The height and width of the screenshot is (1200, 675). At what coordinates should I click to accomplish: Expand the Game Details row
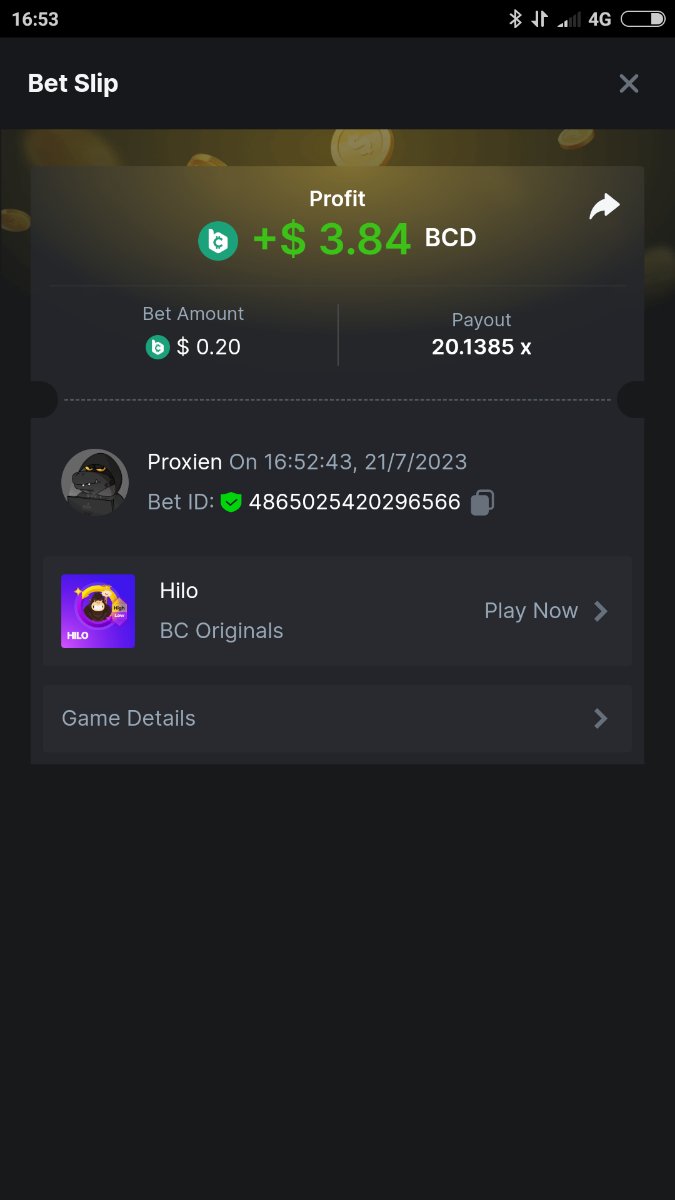pos(337,719)
